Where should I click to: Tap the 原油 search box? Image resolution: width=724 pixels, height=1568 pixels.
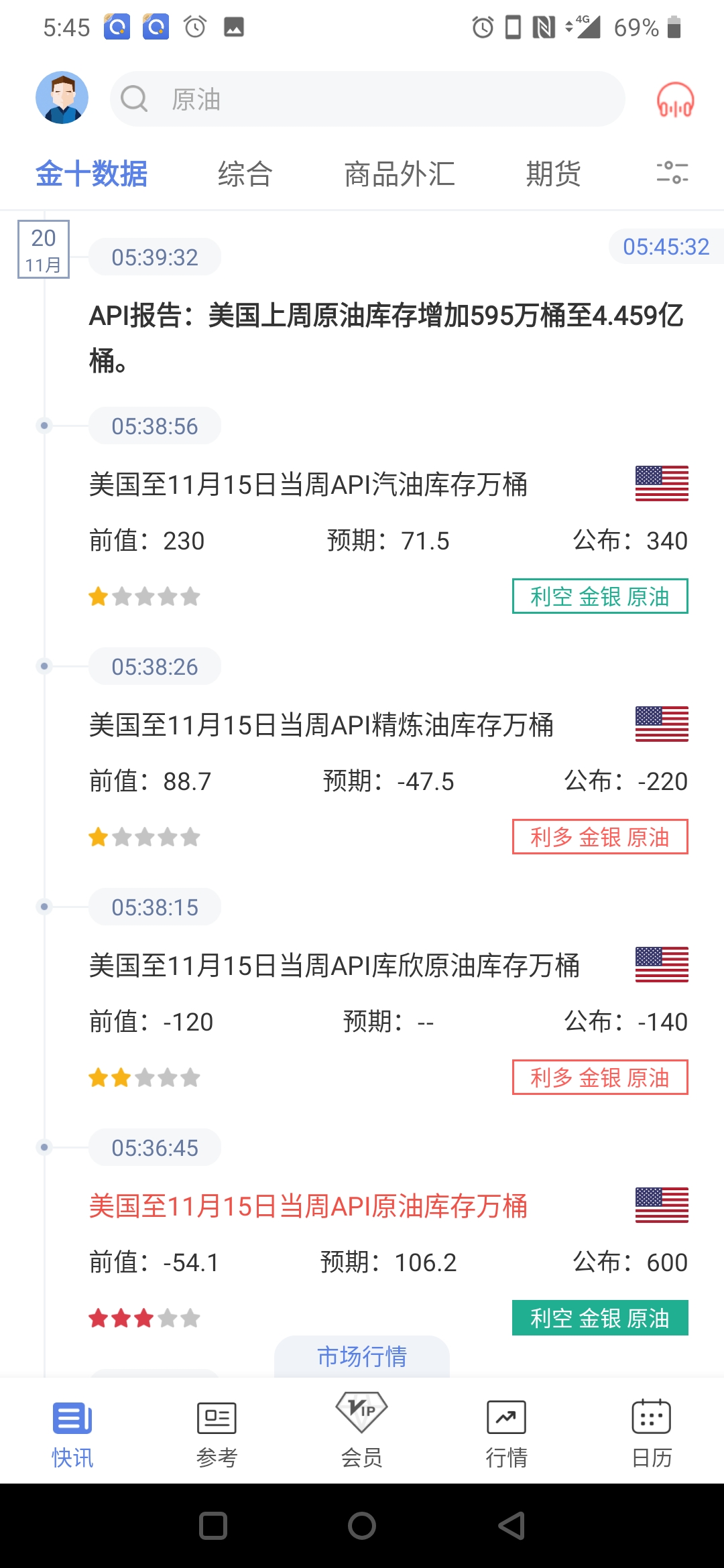(x=367, y=99)
